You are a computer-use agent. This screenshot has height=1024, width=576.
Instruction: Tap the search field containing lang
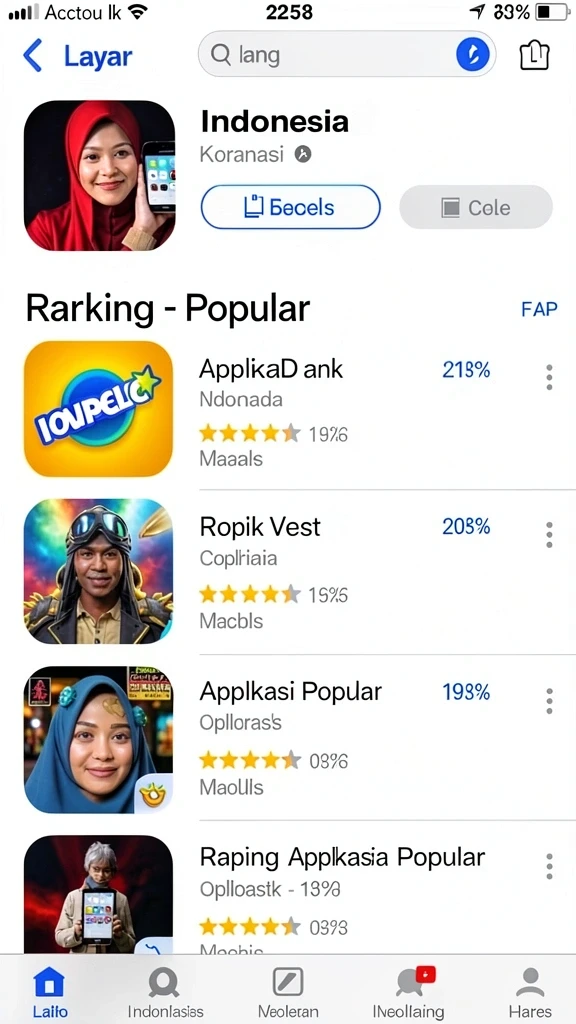pos(347,54)
